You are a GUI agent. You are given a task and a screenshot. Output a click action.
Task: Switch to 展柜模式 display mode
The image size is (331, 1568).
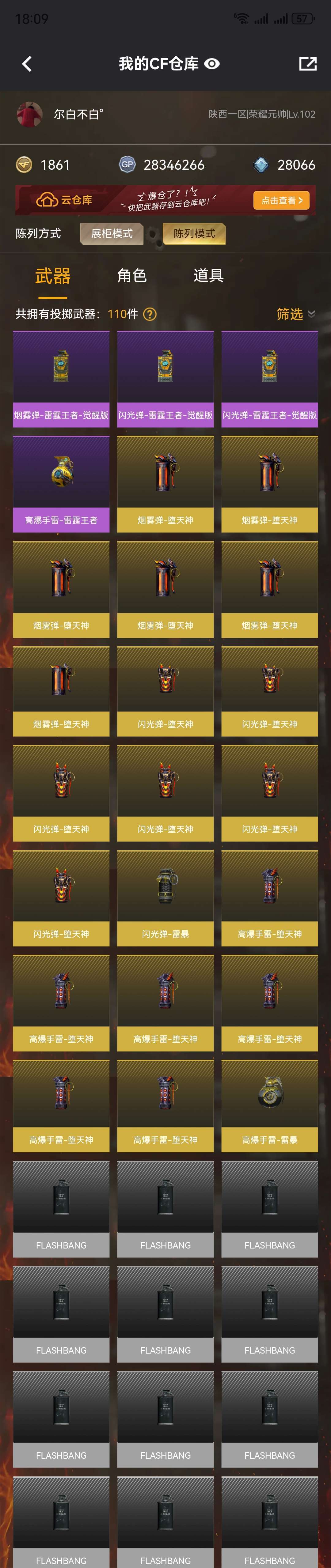112,234
